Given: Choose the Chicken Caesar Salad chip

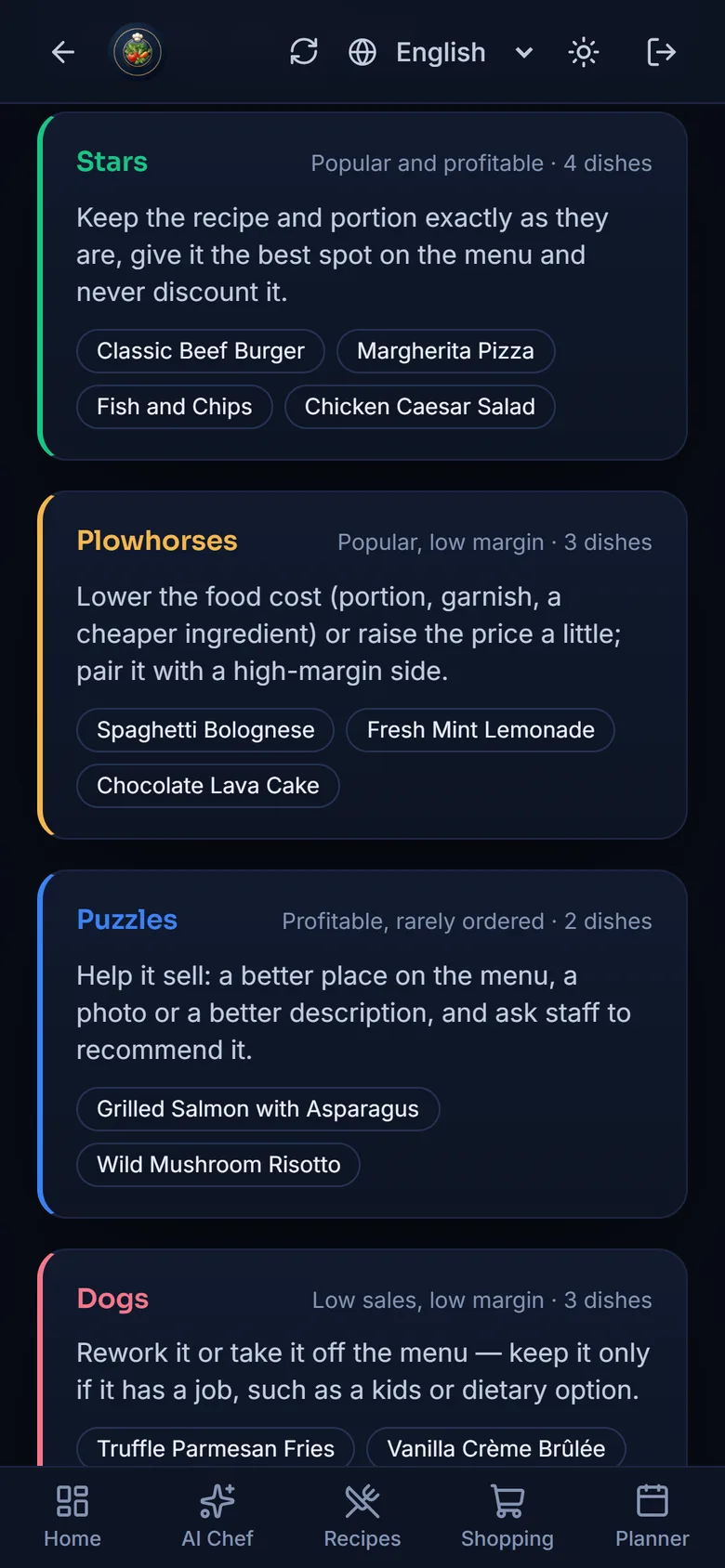Looking at the screenshot, I should [420, 407].
